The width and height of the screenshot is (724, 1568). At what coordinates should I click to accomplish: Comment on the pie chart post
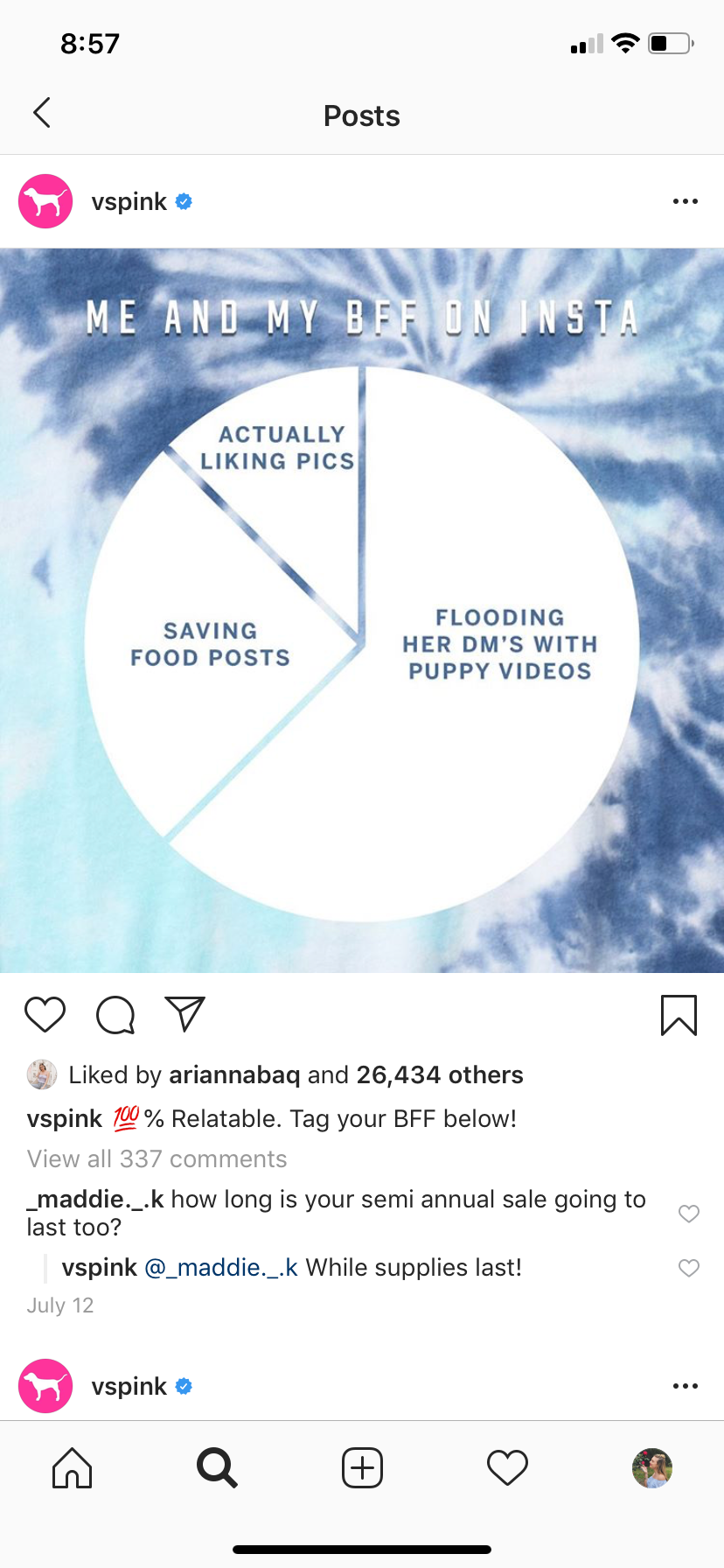click(x=115, y=1015)
